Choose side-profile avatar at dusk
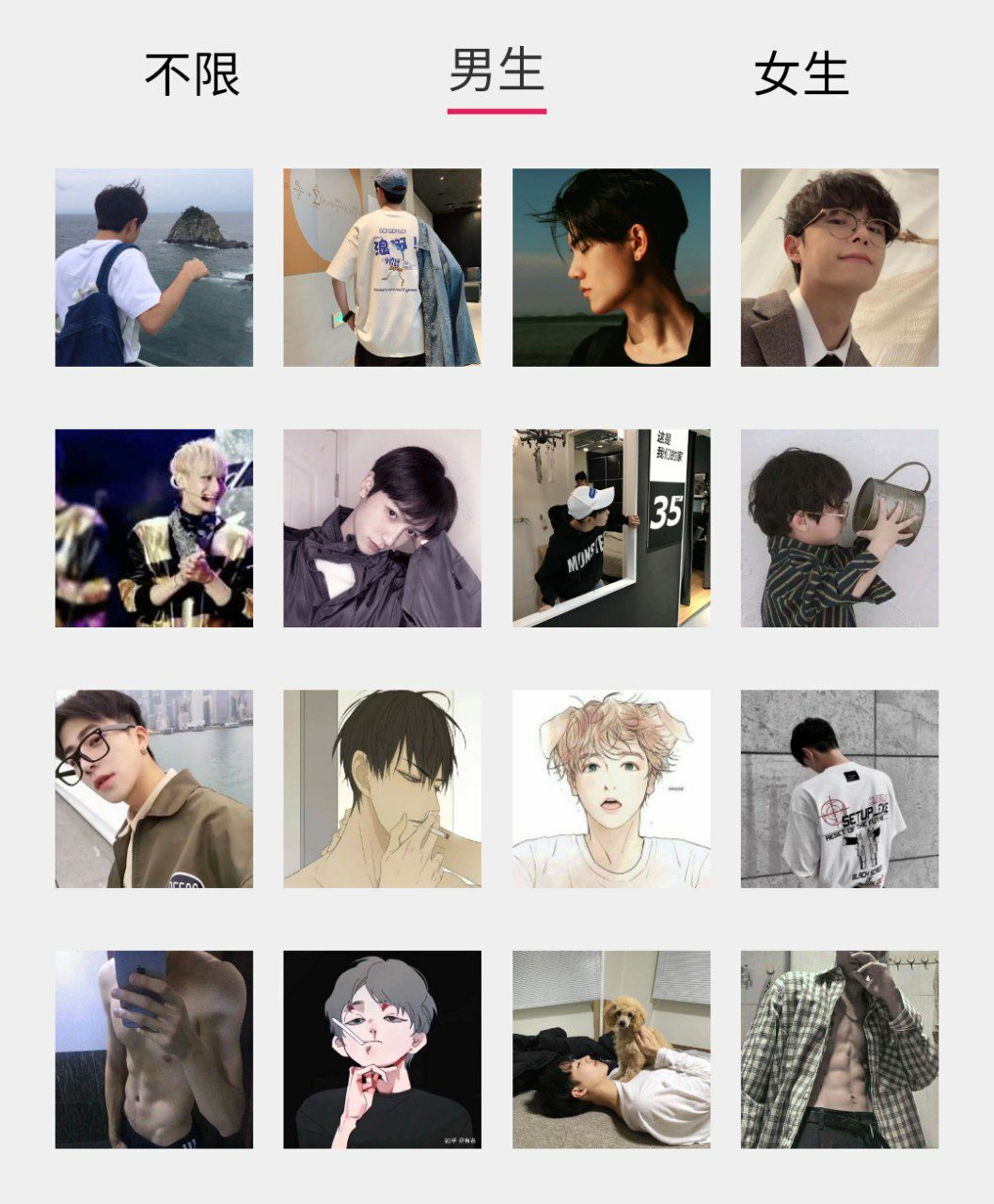This screenshot has height=1204, width=994. [x=611, y=267]
